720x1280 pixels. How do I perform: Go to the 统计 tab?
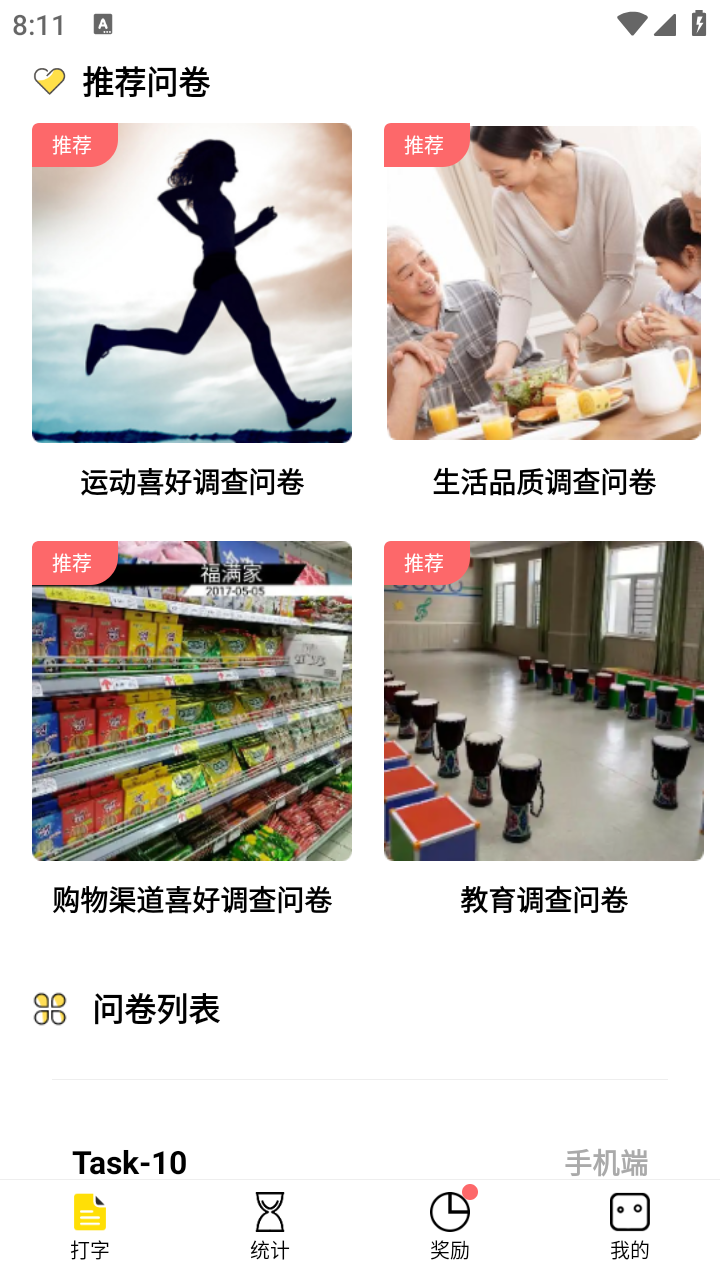click(270, 1227)
